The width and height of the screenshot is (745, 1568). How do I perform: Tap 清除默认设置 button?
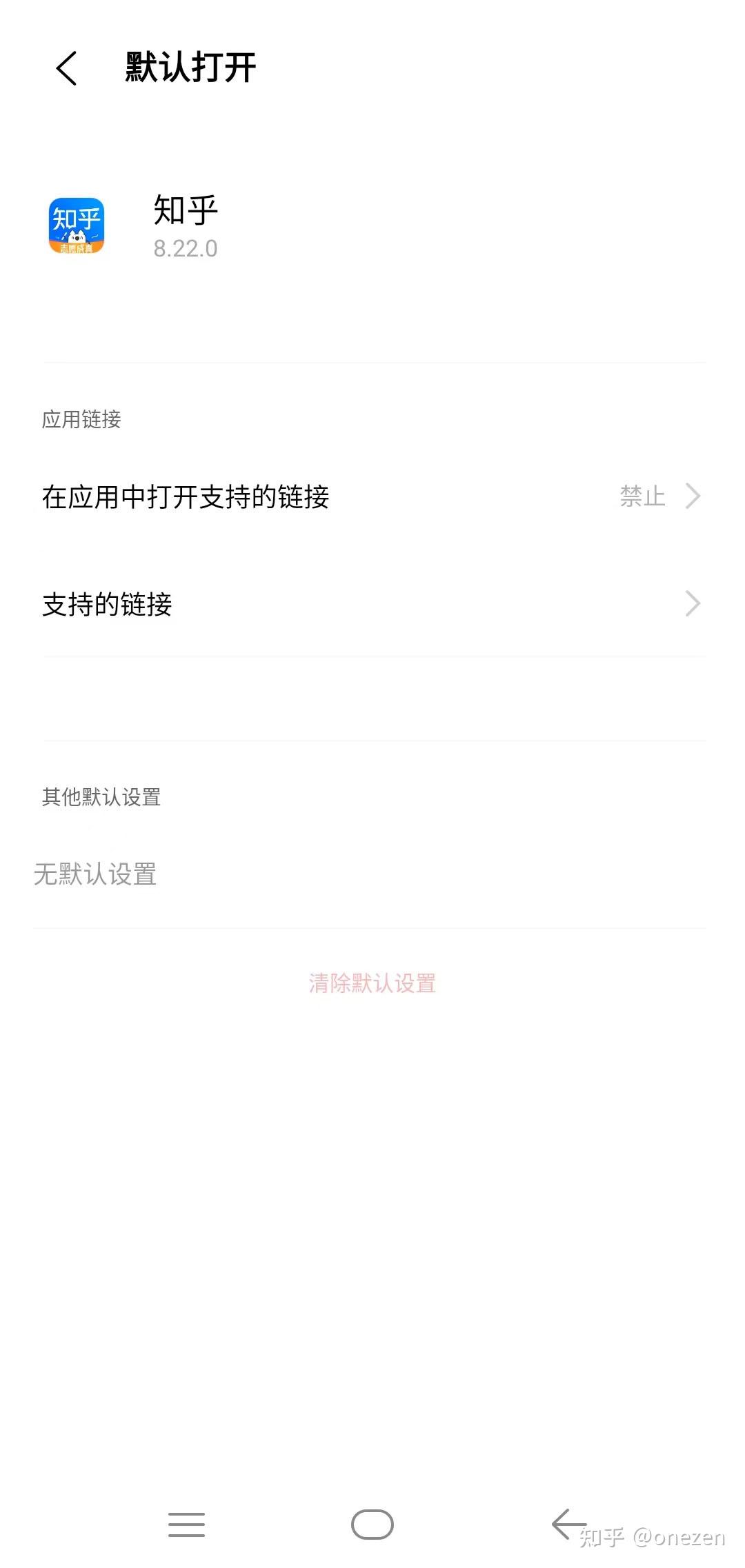point(372,983)
